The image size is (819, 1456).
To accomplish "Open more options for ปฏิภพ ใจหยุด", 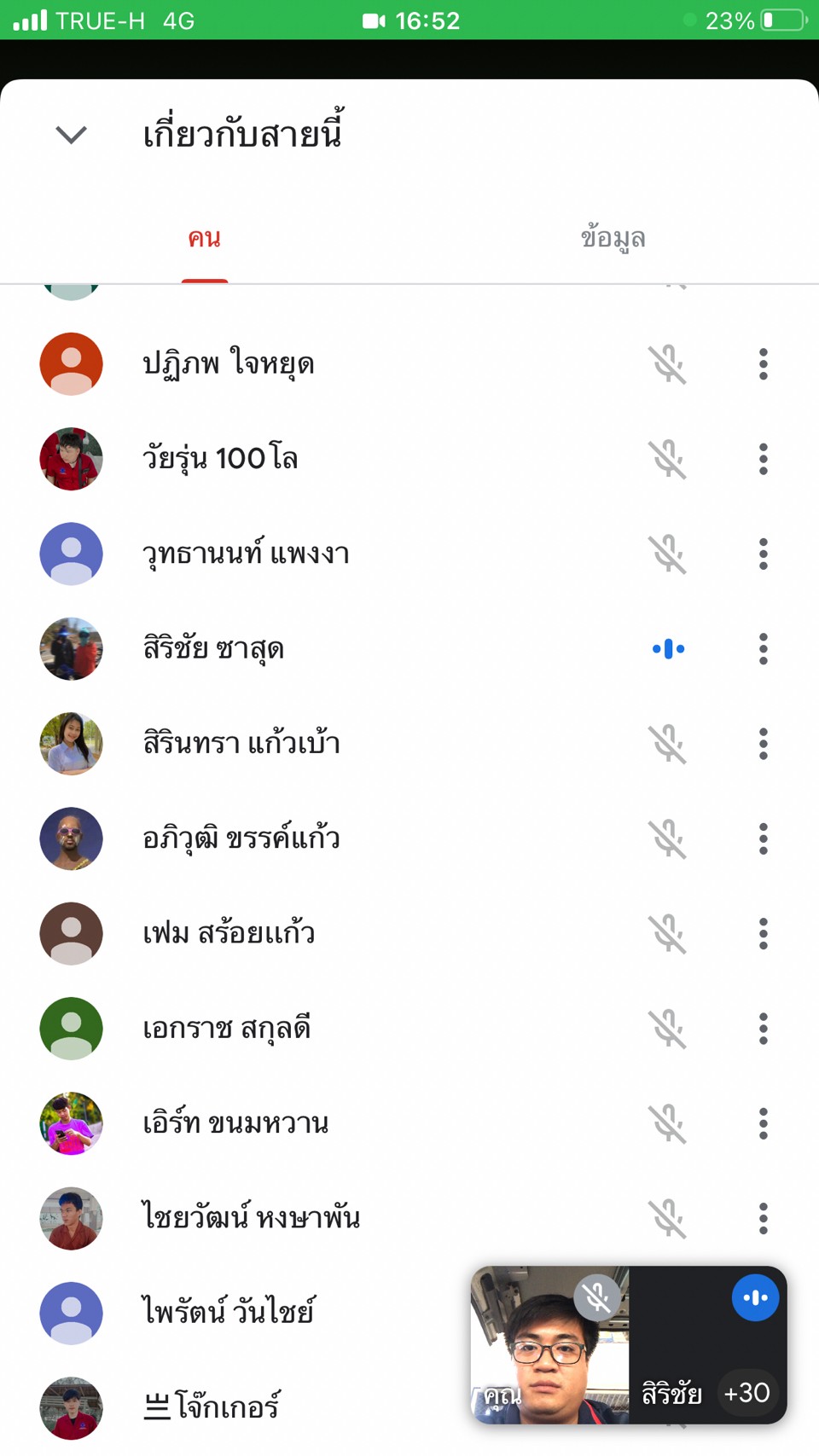I will tap(764, 364).
